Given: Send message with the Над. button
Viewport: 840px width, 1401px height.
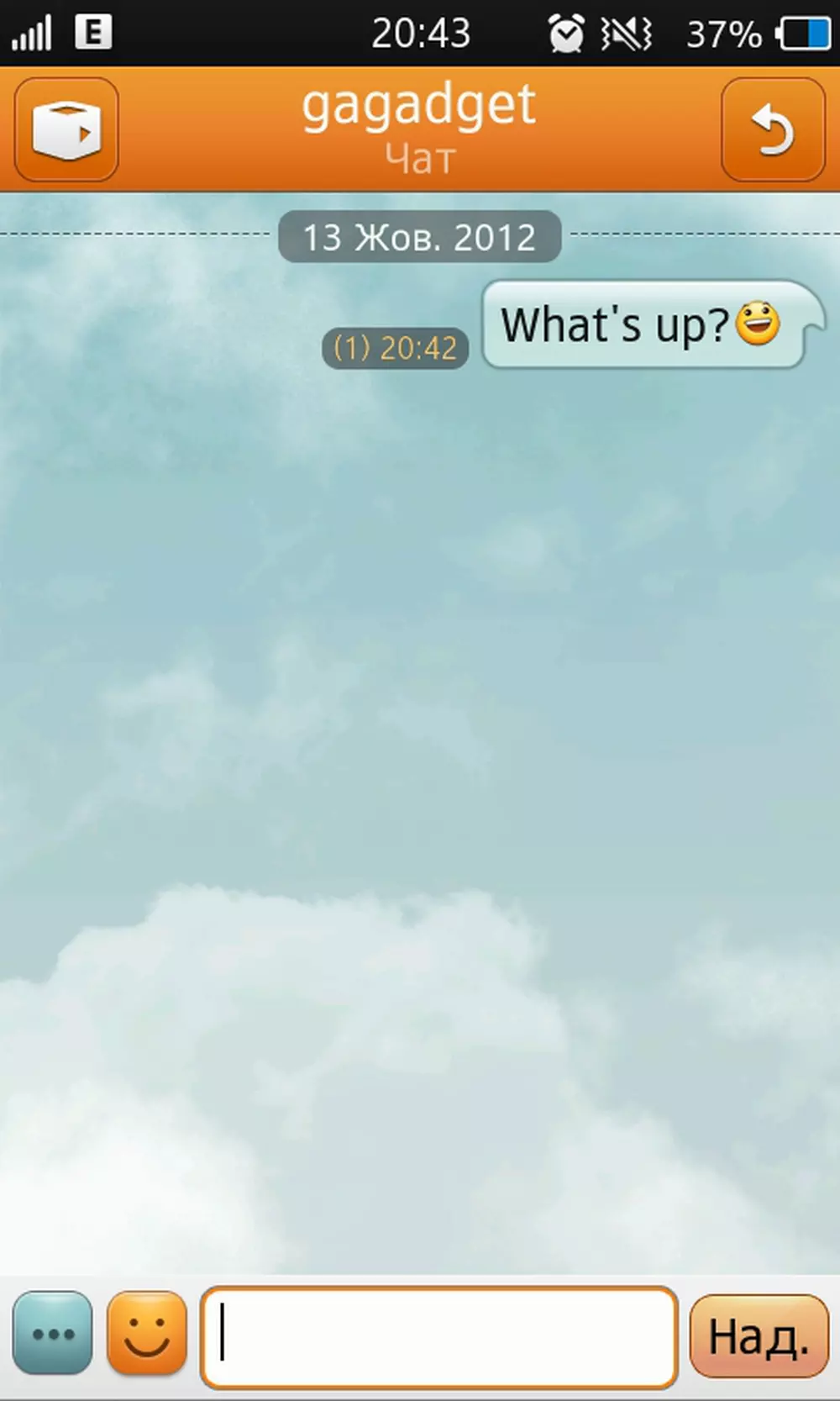Looking at the screenshot, I should (x=759, y=1336).
